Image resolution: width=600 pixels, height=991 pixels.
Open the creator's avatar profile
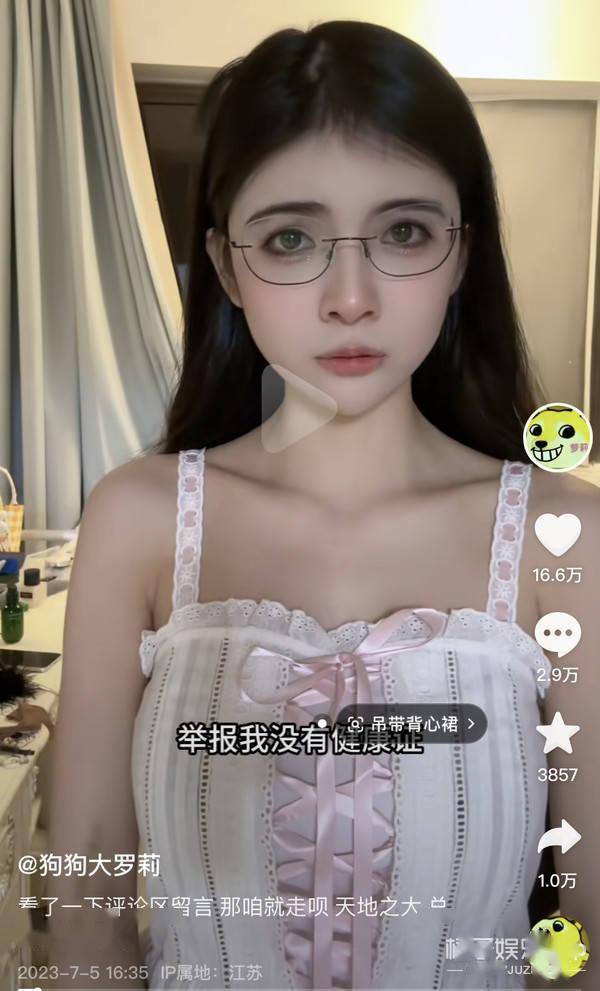coord(557,438)
